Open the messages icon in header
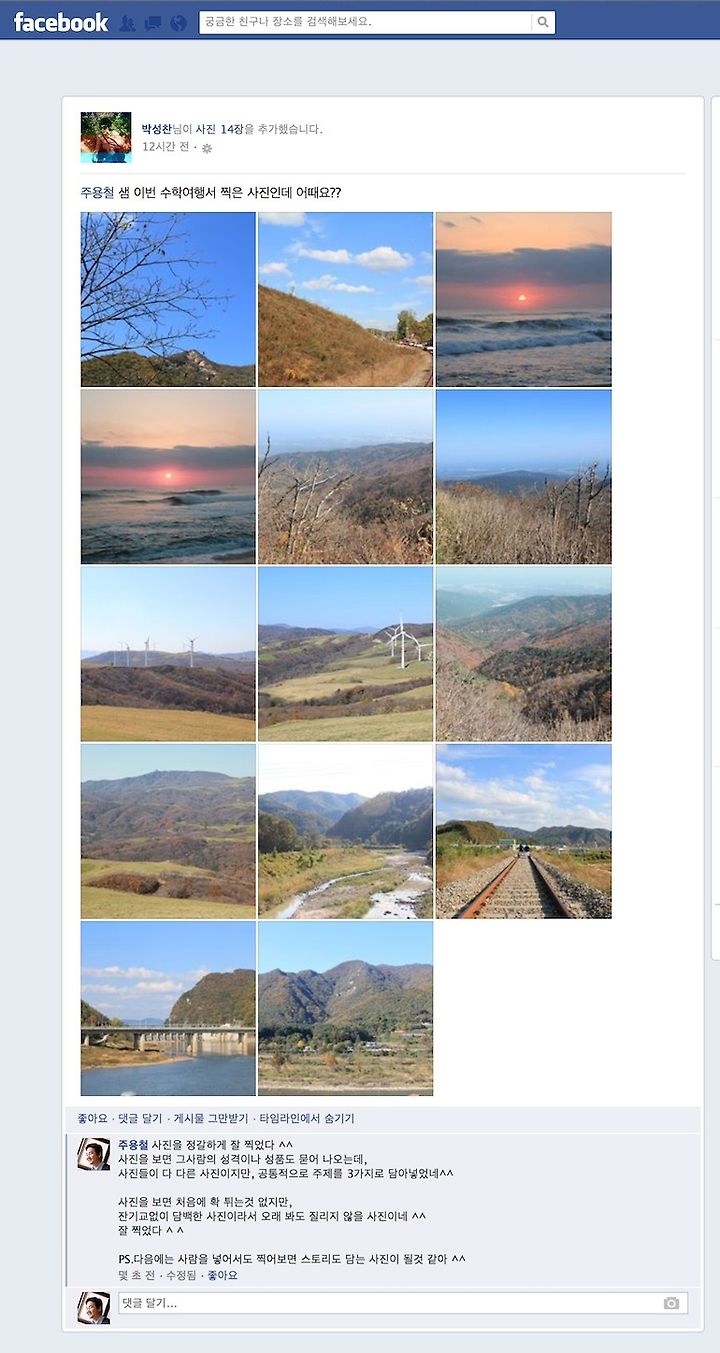The height and width of the screenshot is (1353, 720). (153, 22)
